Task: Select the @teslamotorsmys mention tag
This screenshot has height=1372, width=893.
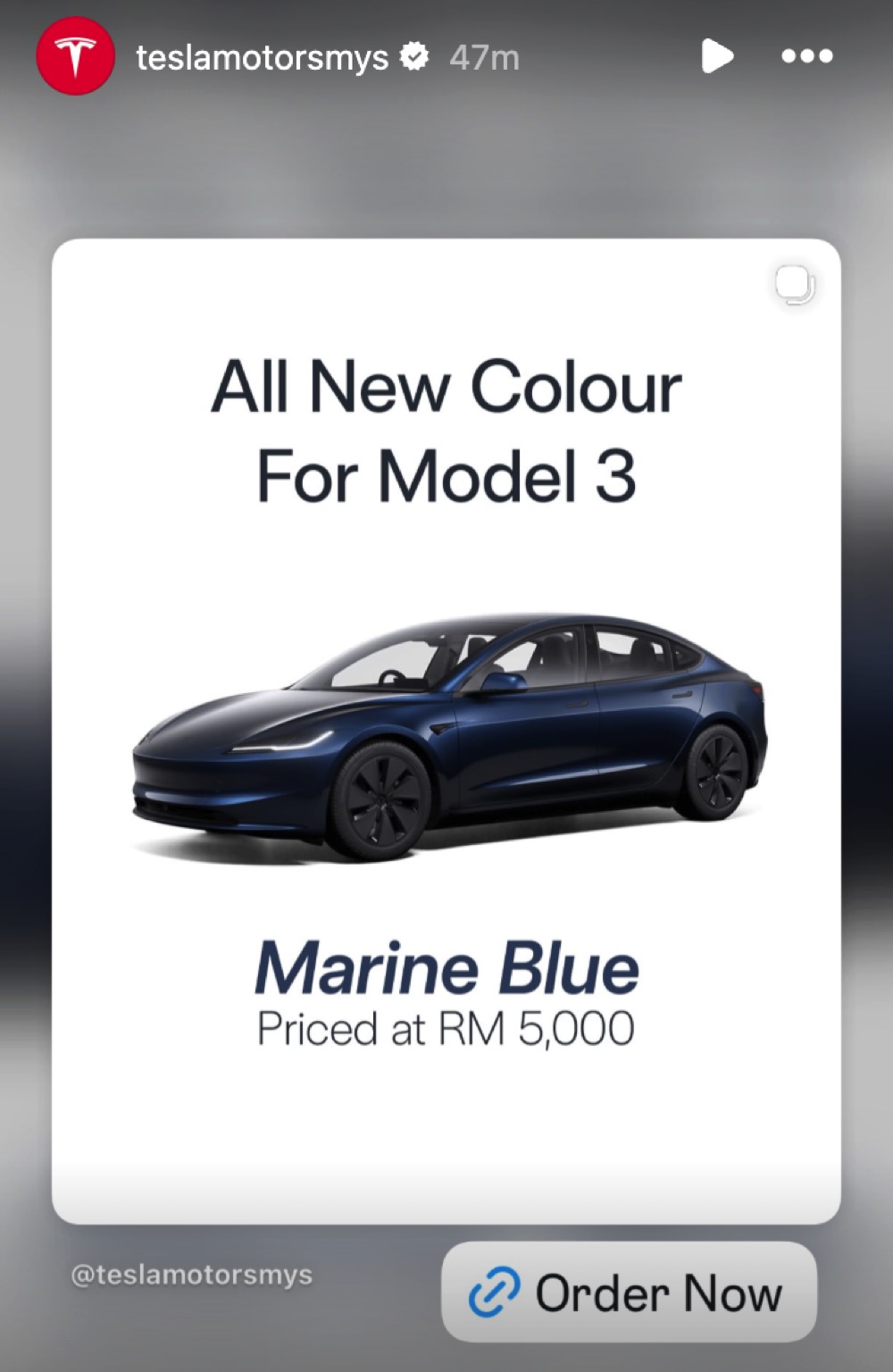Action: coord(193,1275)
